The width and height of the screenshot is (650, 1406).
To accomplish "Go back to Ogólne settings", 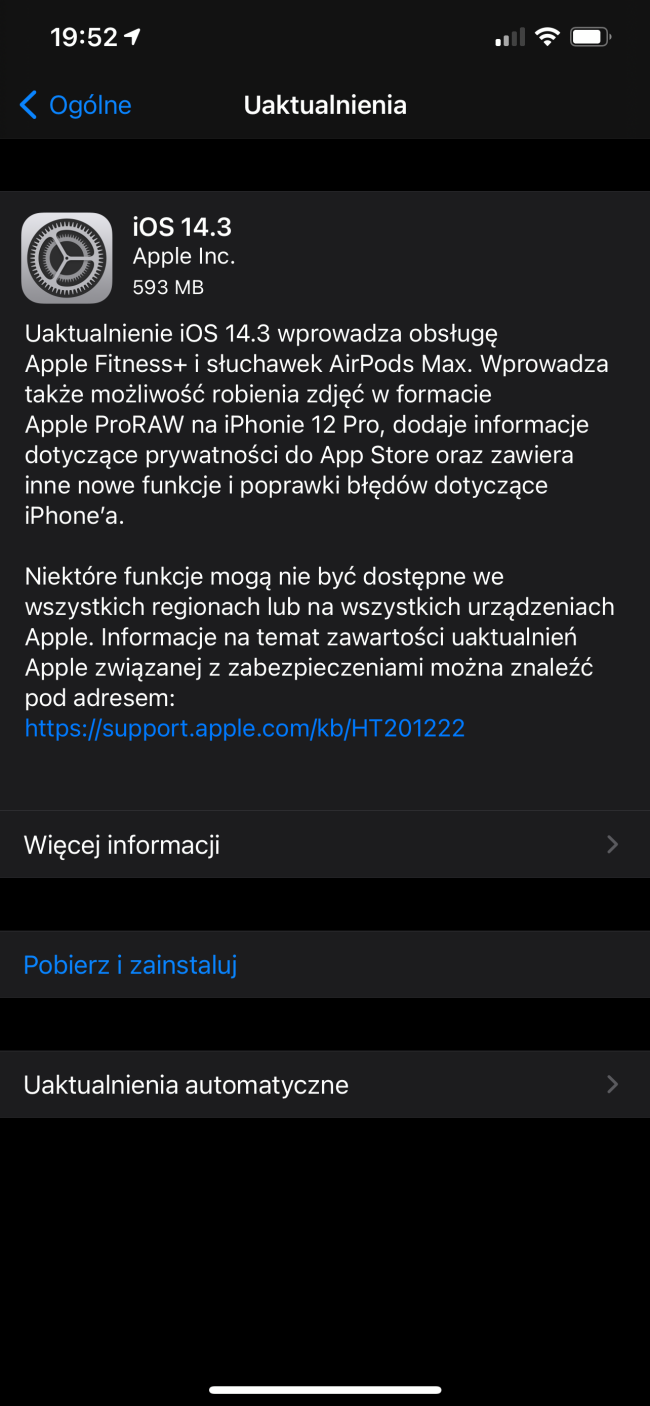I will [x=75, y=105].
